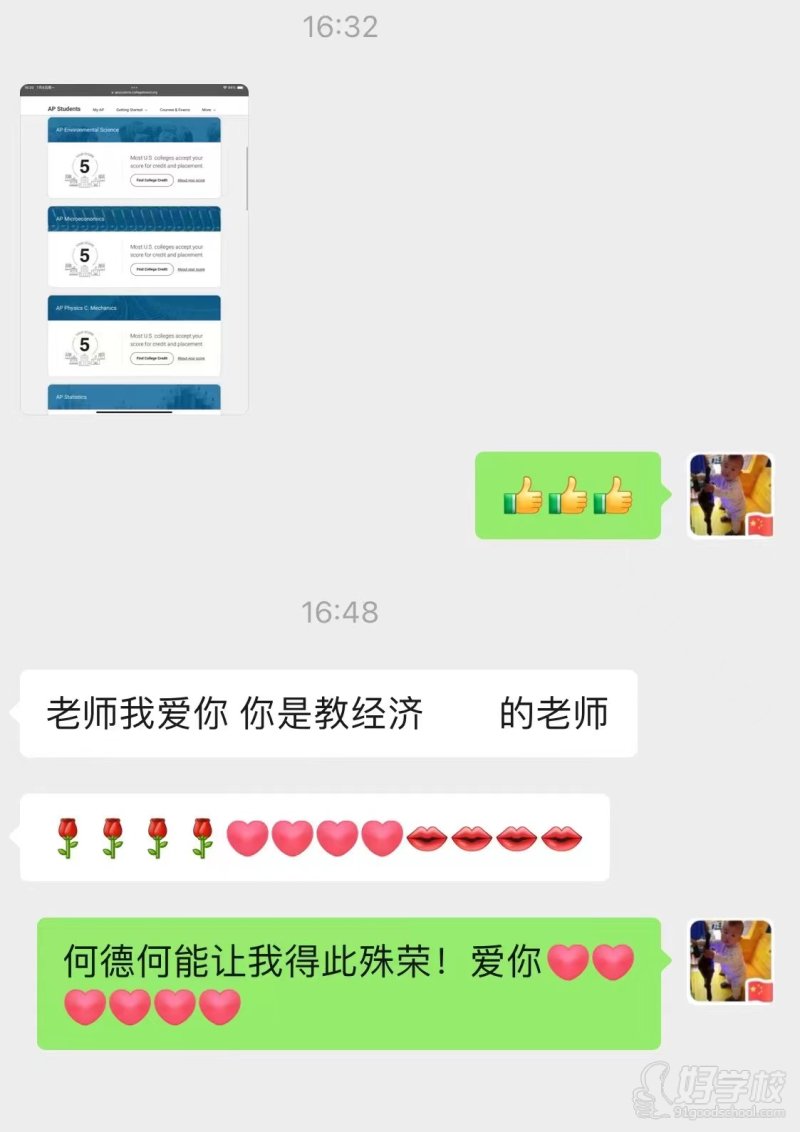Tap the address bar of the embedded webpage
800x1132 pixels.
coord(133,93)
